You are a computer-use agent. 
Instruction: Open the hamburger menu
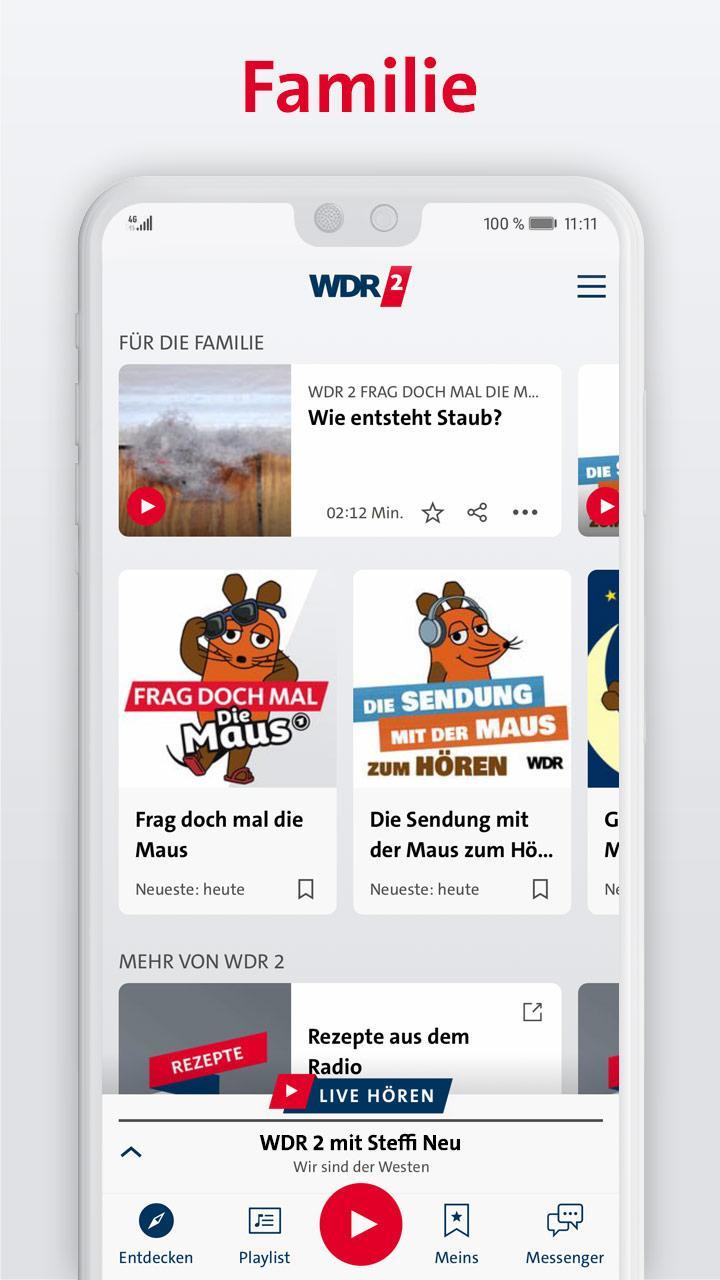coord(591,287)
